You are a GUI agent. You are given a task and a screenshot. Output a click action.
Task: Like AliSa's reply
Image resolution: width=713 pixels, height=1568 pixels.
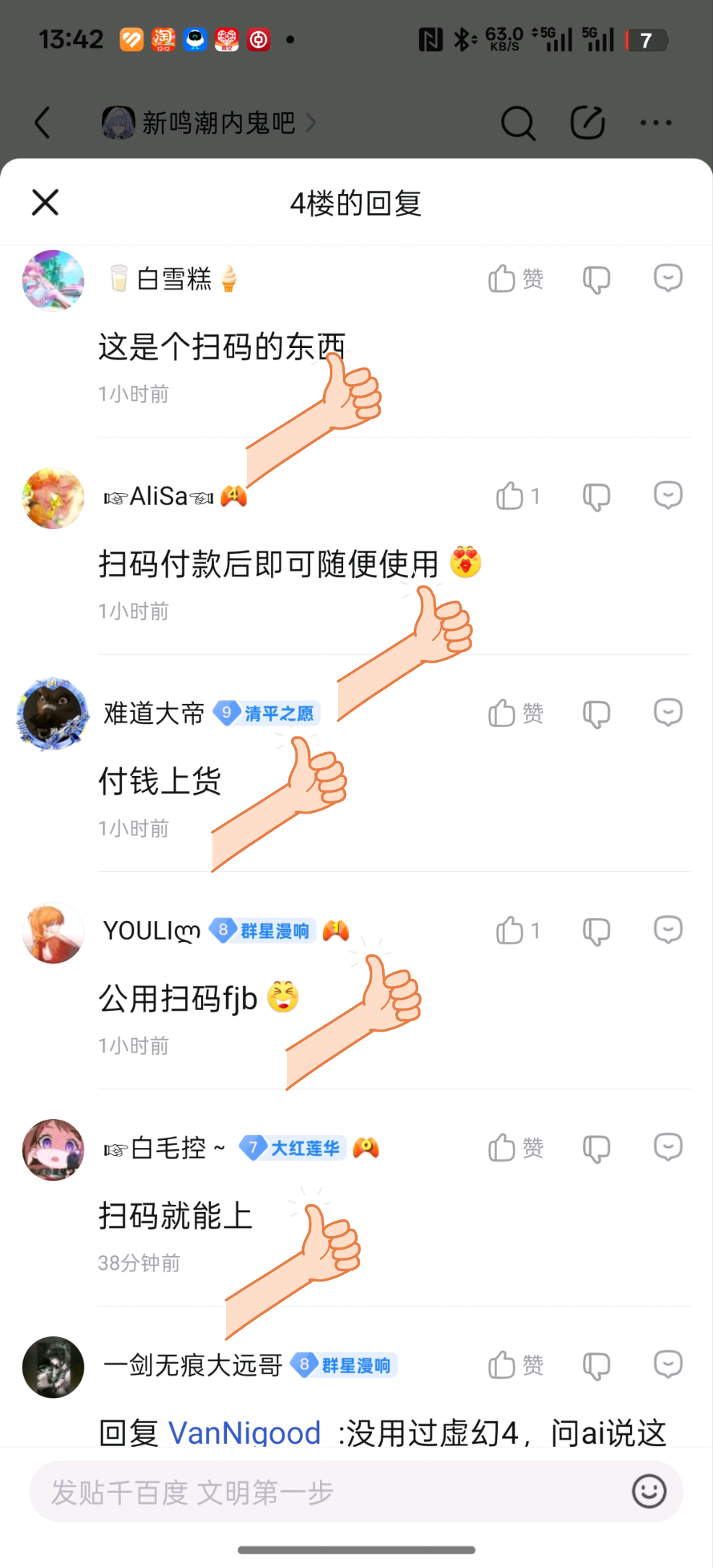coord(517,496)
